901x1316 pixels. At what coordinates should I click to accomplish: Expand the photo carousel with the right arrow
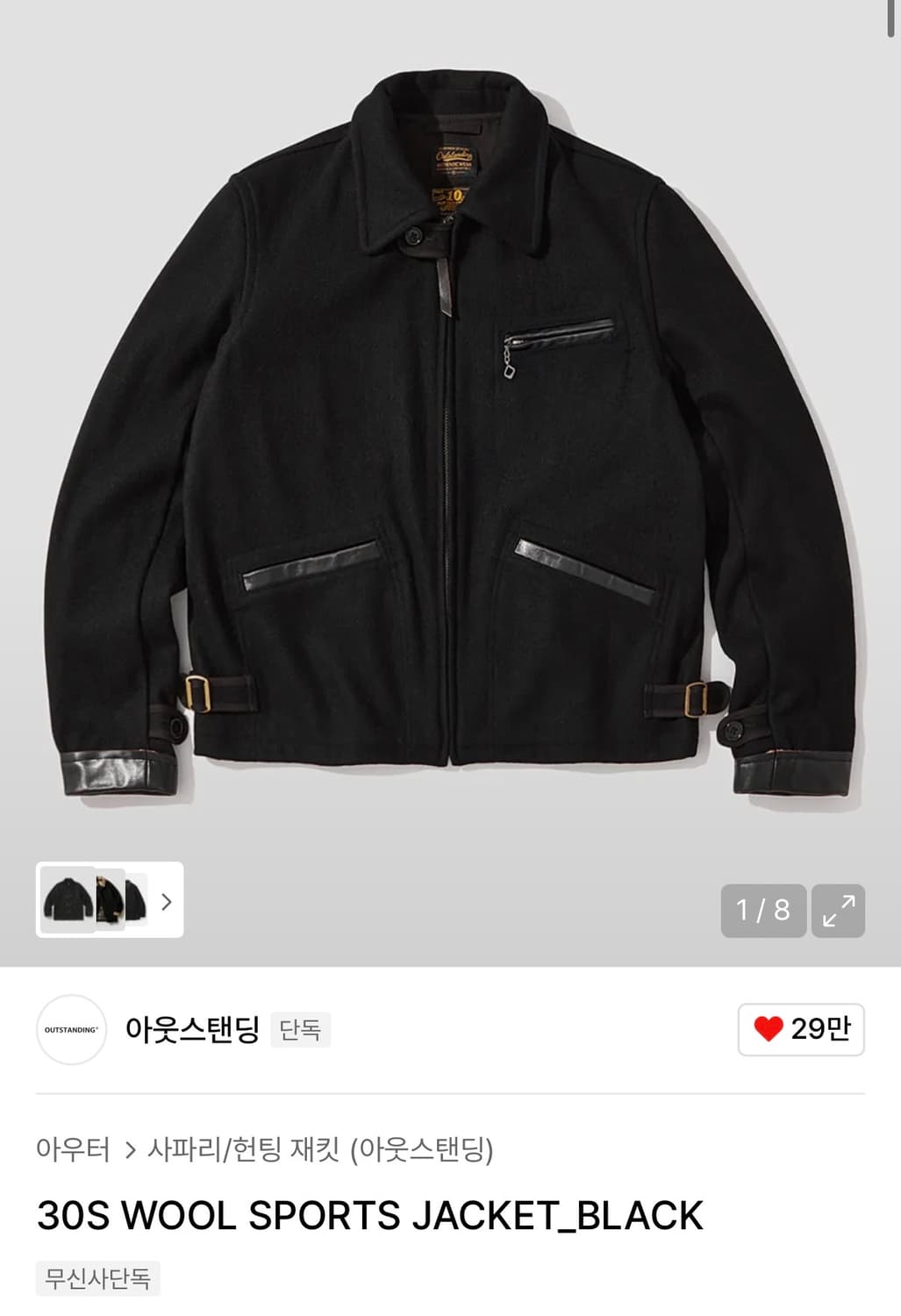pyautogui.click(x=166, y=899)
